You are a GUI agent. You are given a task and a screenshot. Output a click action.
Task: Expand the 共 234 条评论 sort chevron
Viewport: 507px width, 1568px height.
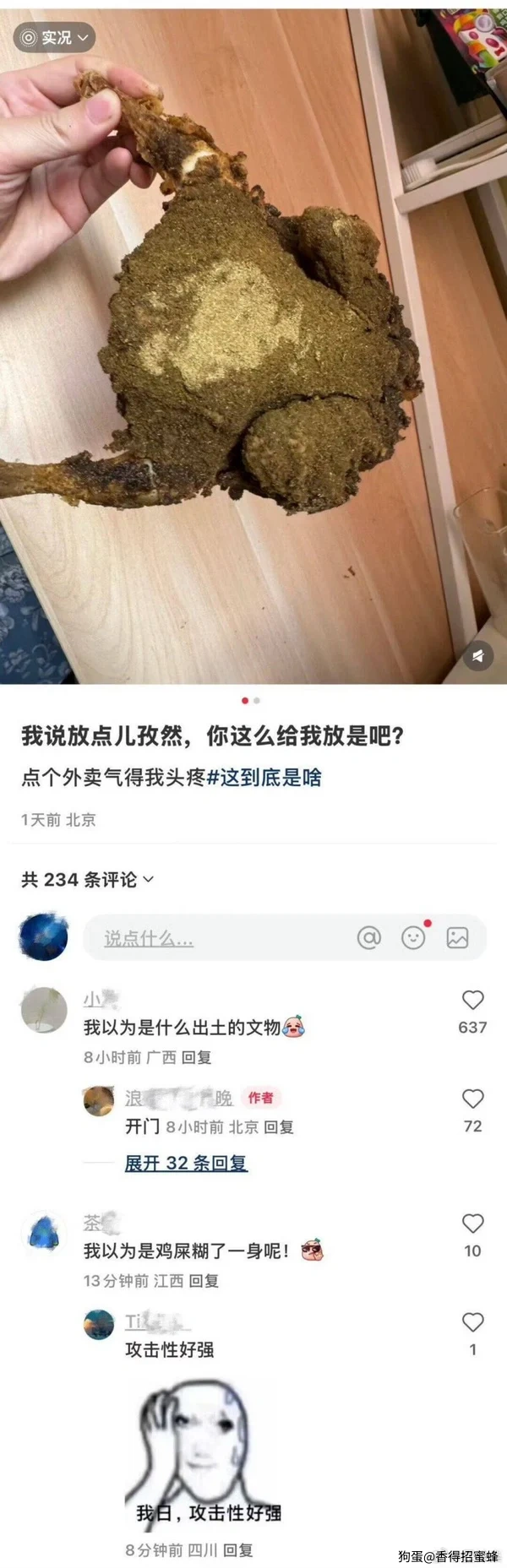(x=149, y=879)
